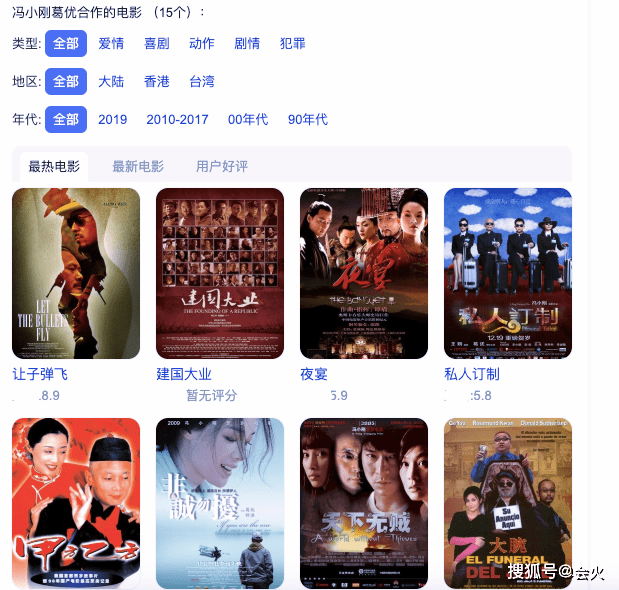Open the movie 让子弹飞
The image size is (619, 590).
pos(76,273)
